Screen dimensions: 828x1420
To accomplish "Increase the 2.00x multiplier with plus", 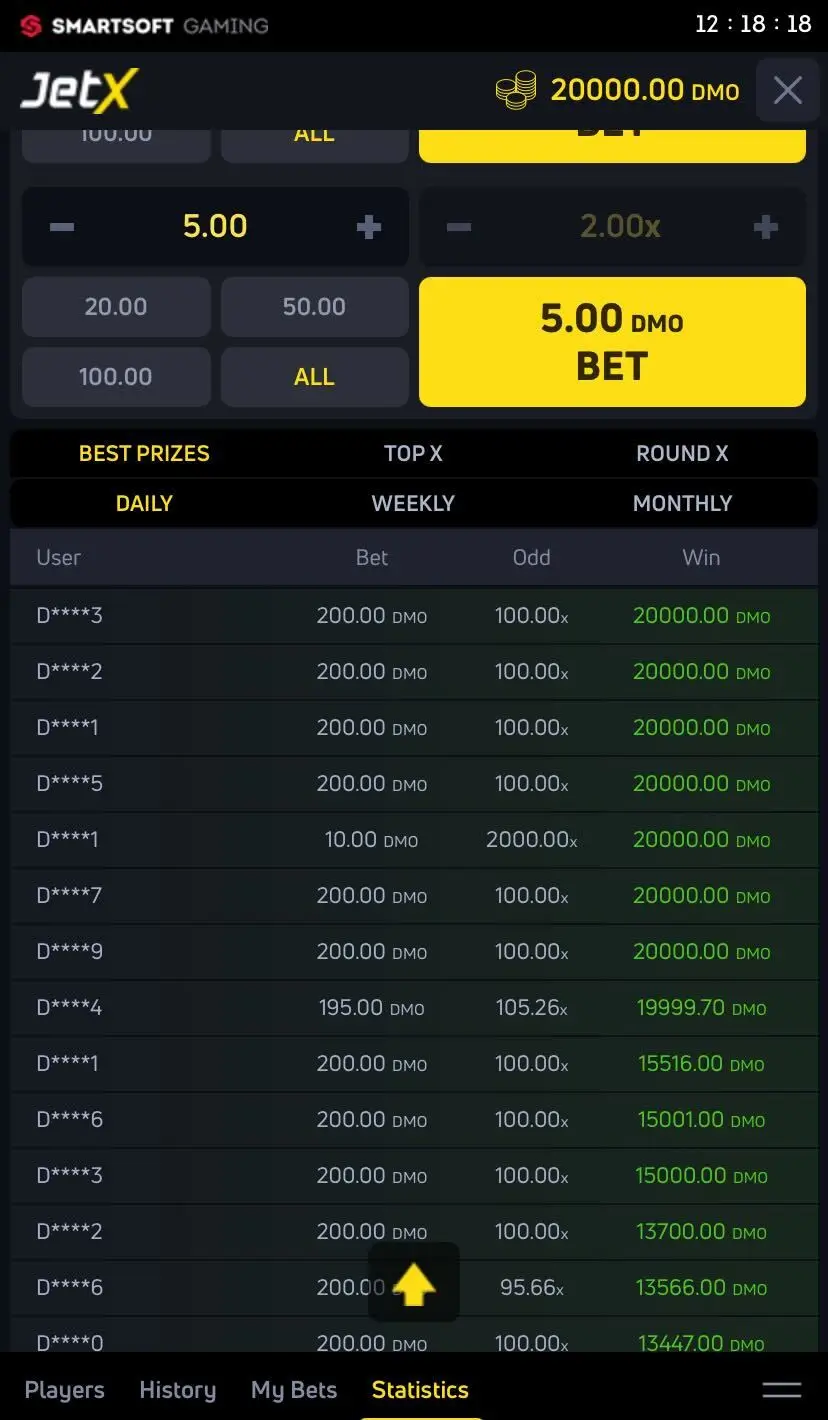I will 766,226.
